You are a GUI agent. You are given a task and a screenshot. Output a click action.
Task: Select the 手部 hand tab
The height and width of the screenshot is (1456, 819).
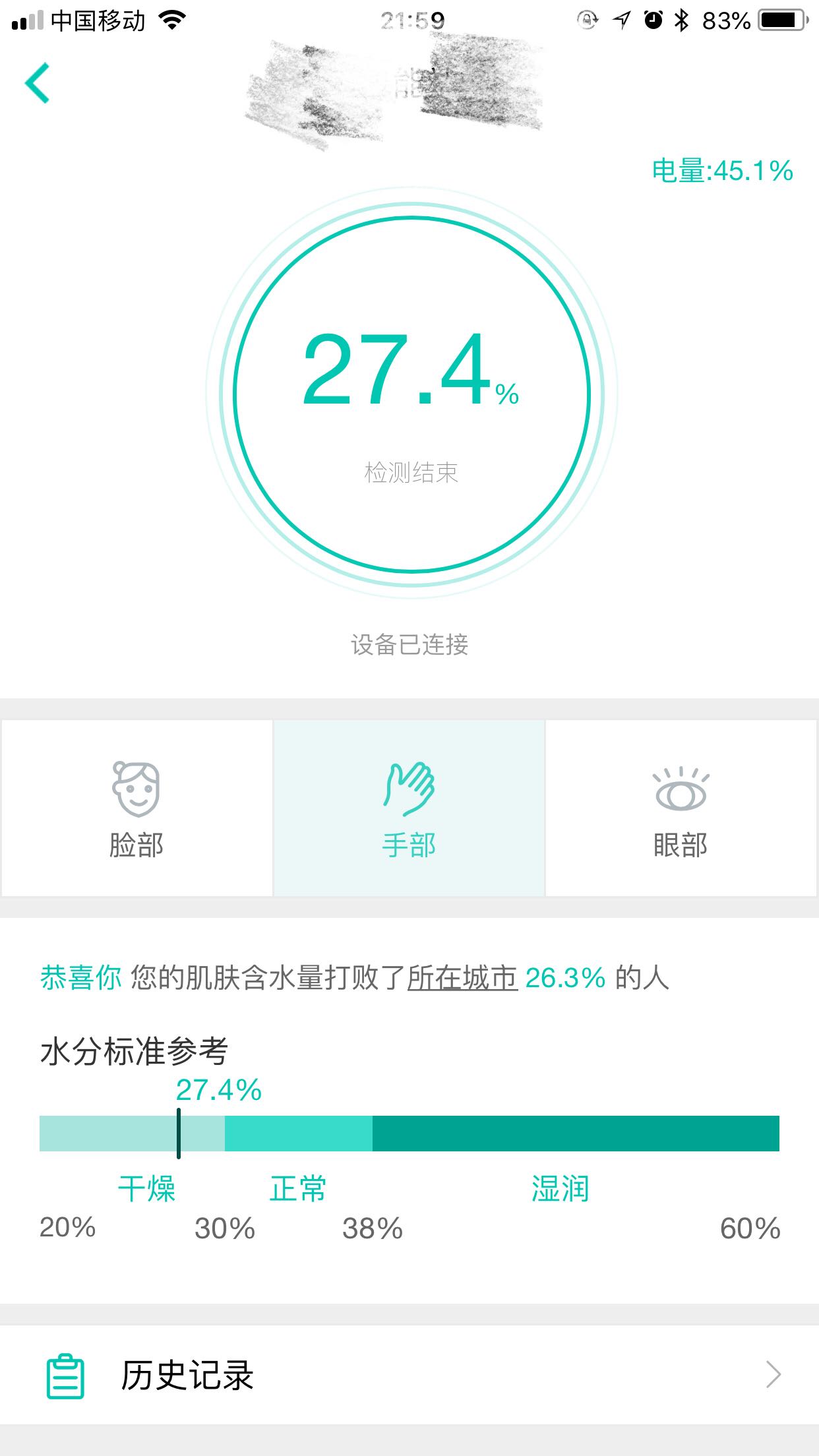[409, 808]
